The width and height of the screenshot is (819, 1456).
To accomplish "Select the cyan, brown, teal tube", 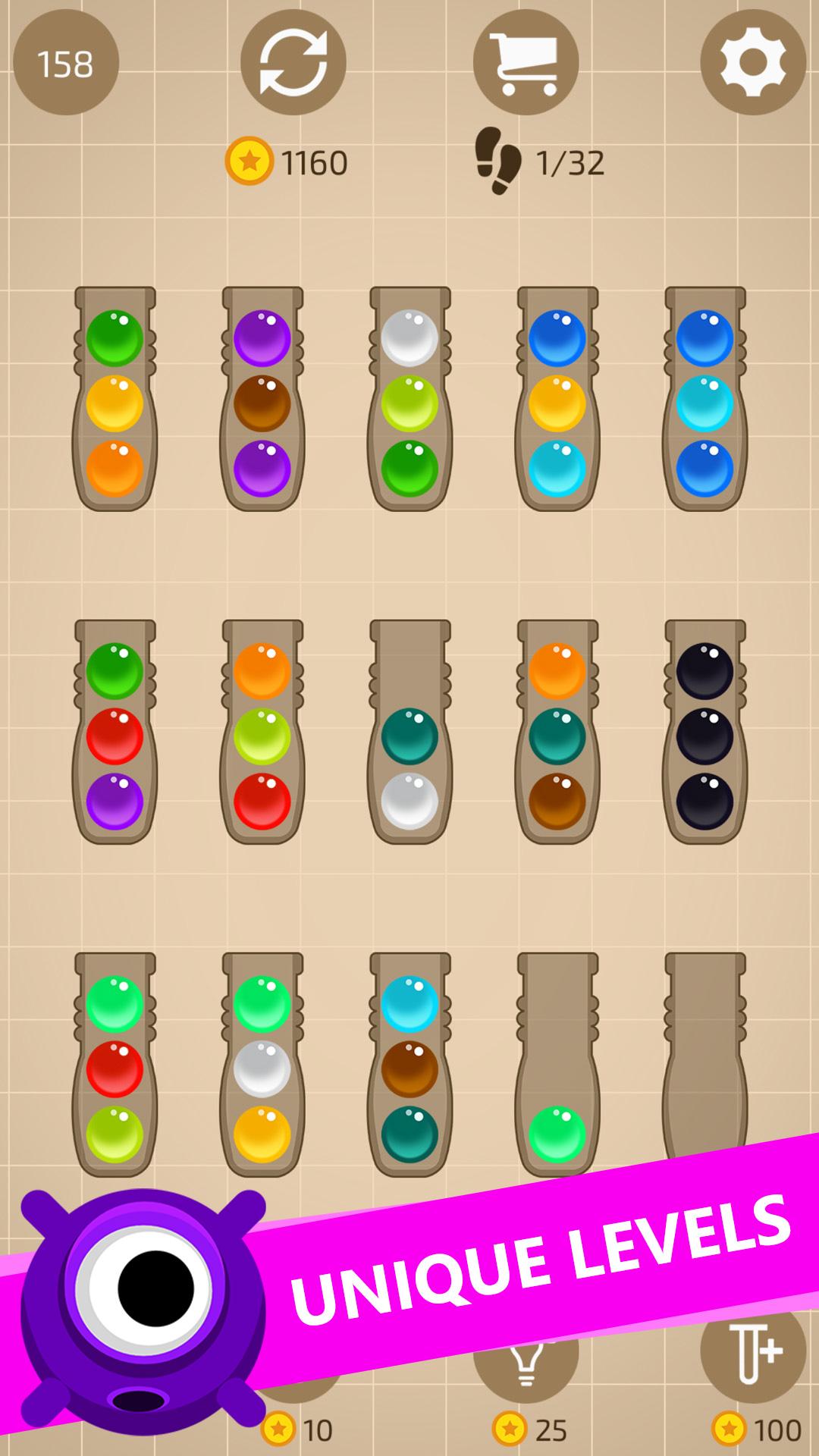I will pyautogui.click(x=409, y=1065).
